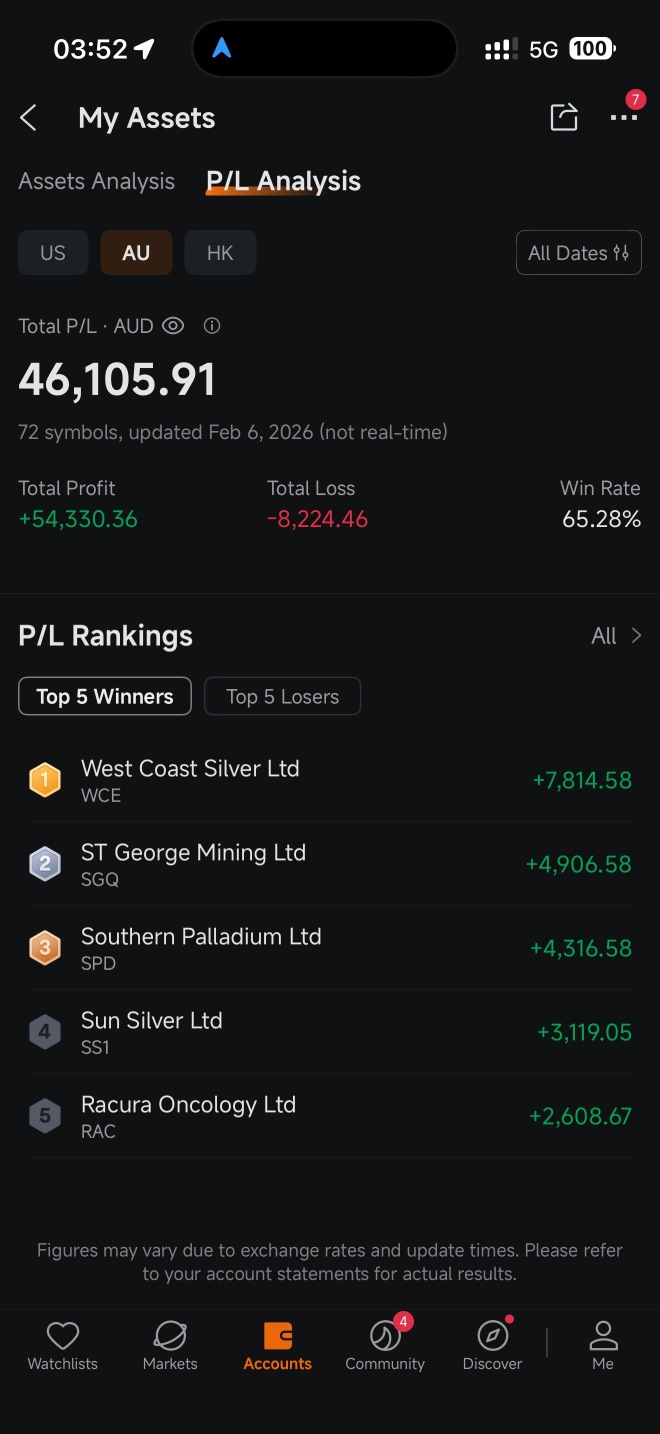Share the P/L analysis

click(564, 117)
